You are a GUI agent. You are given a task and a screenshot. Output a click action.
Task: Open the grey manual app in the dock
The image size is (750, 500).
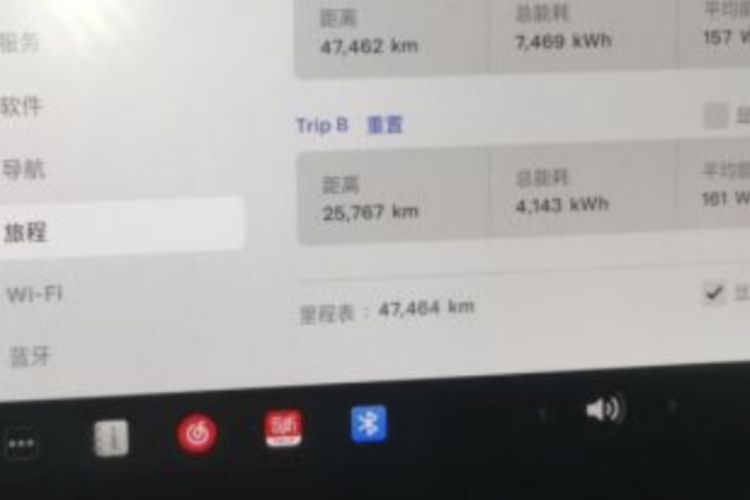(x=111, y=436)
